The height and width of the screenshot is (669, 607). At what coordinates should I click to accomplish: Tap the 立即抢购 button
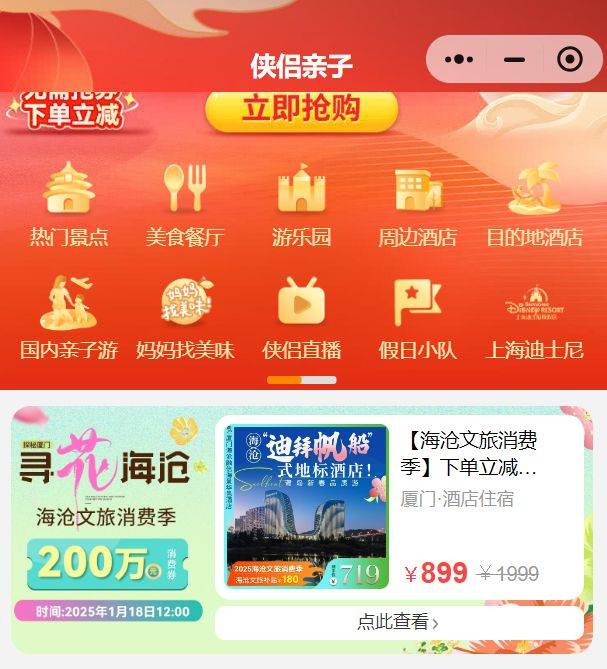click(300, 109)
